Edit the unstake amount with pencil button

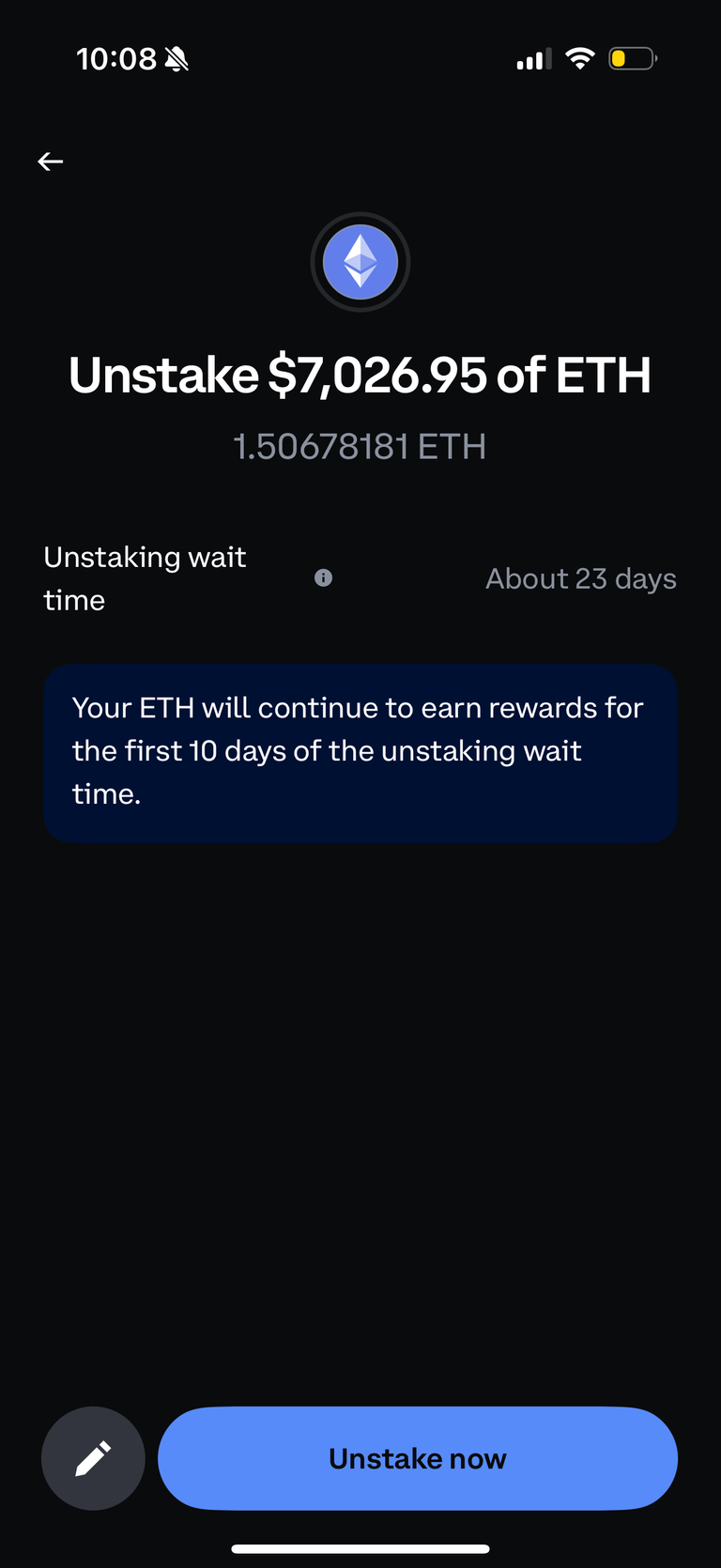[93, 1458]
